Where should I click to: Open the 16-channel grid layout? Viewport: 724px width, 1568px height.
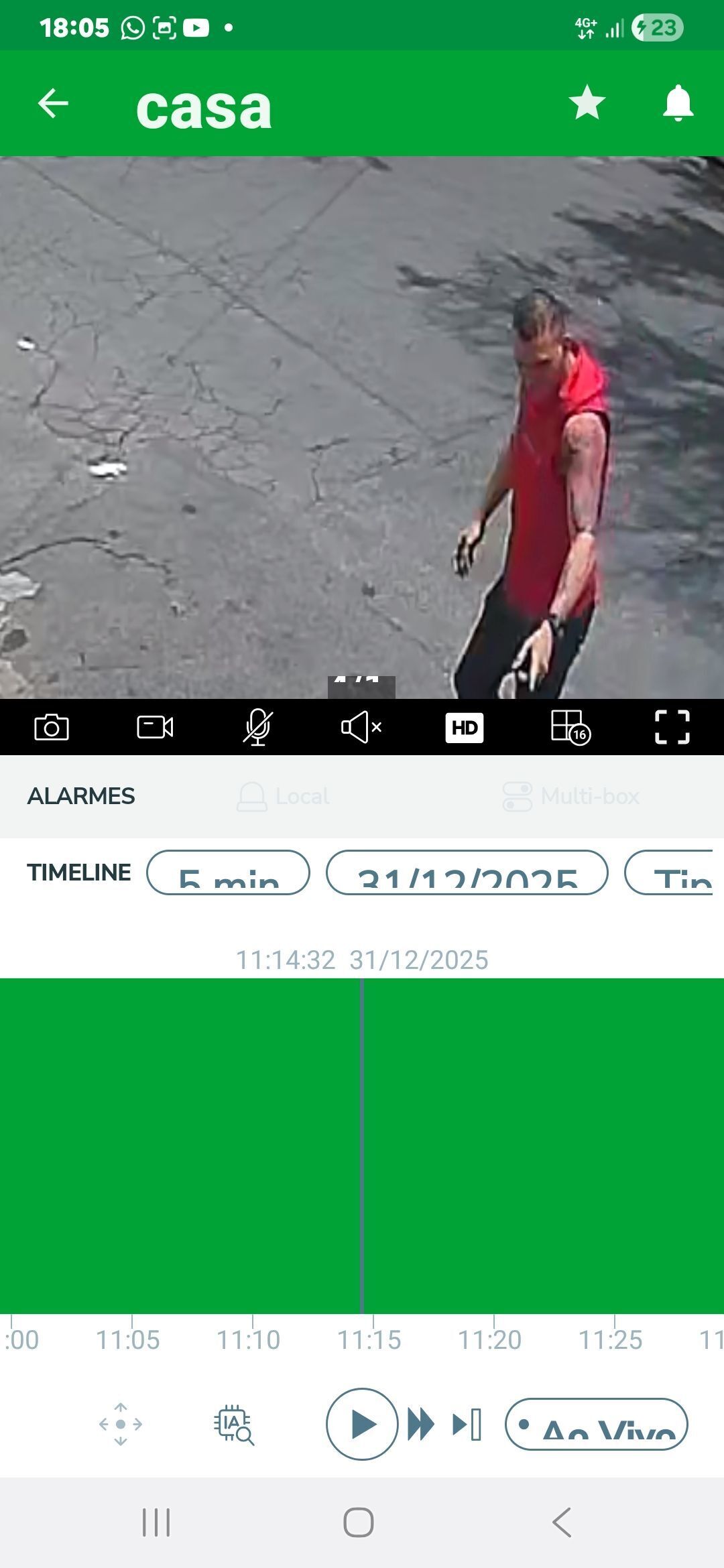[x=569, y=727]
